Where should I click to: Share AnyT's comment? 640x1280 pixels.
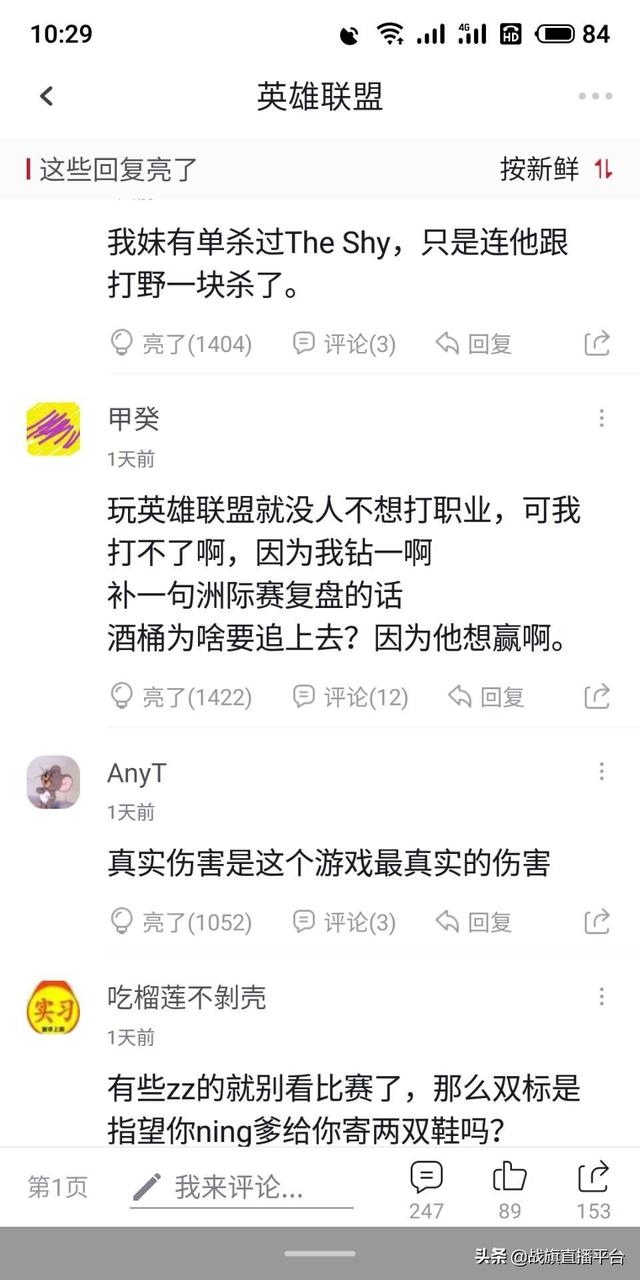coord(597,921)
